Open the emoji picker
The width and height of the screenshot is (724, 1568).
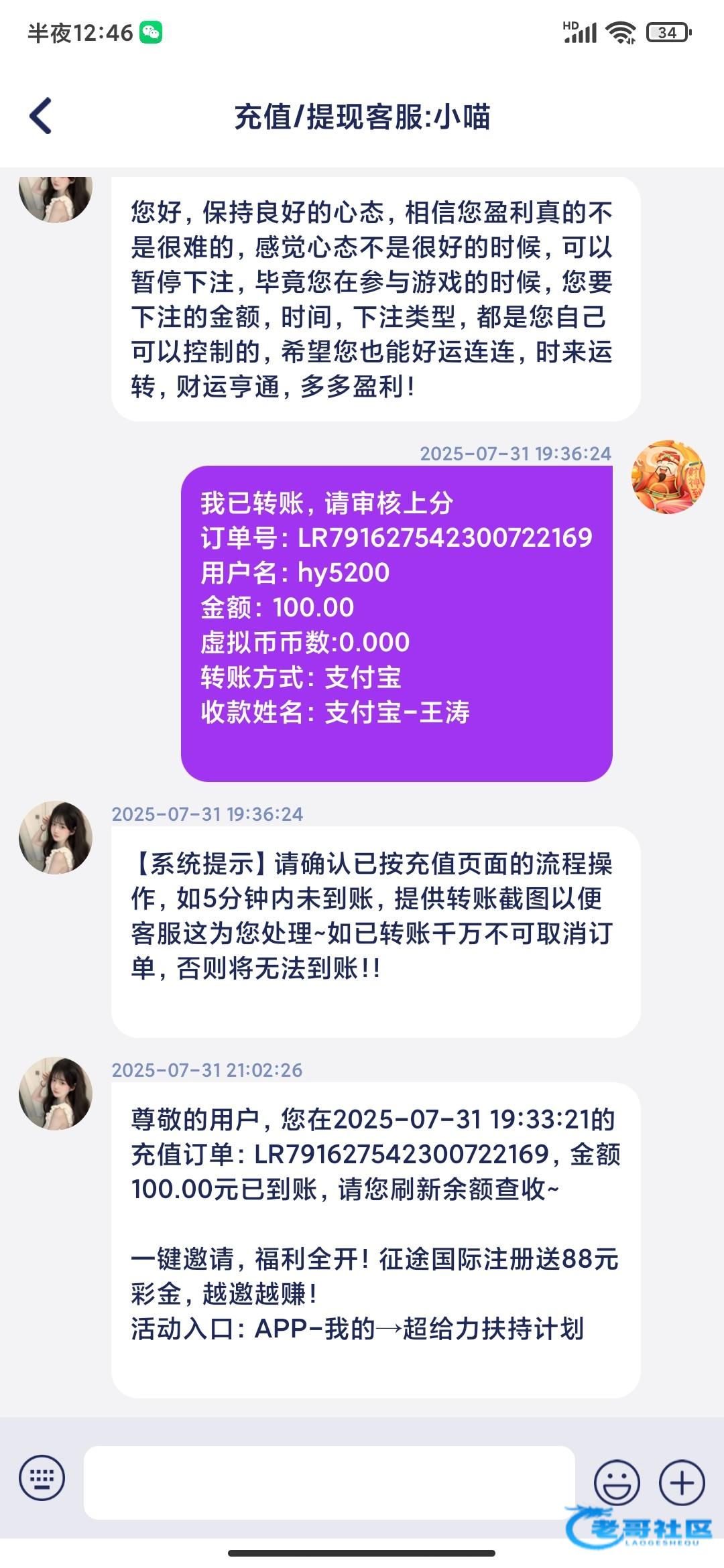click(617, 1482)
